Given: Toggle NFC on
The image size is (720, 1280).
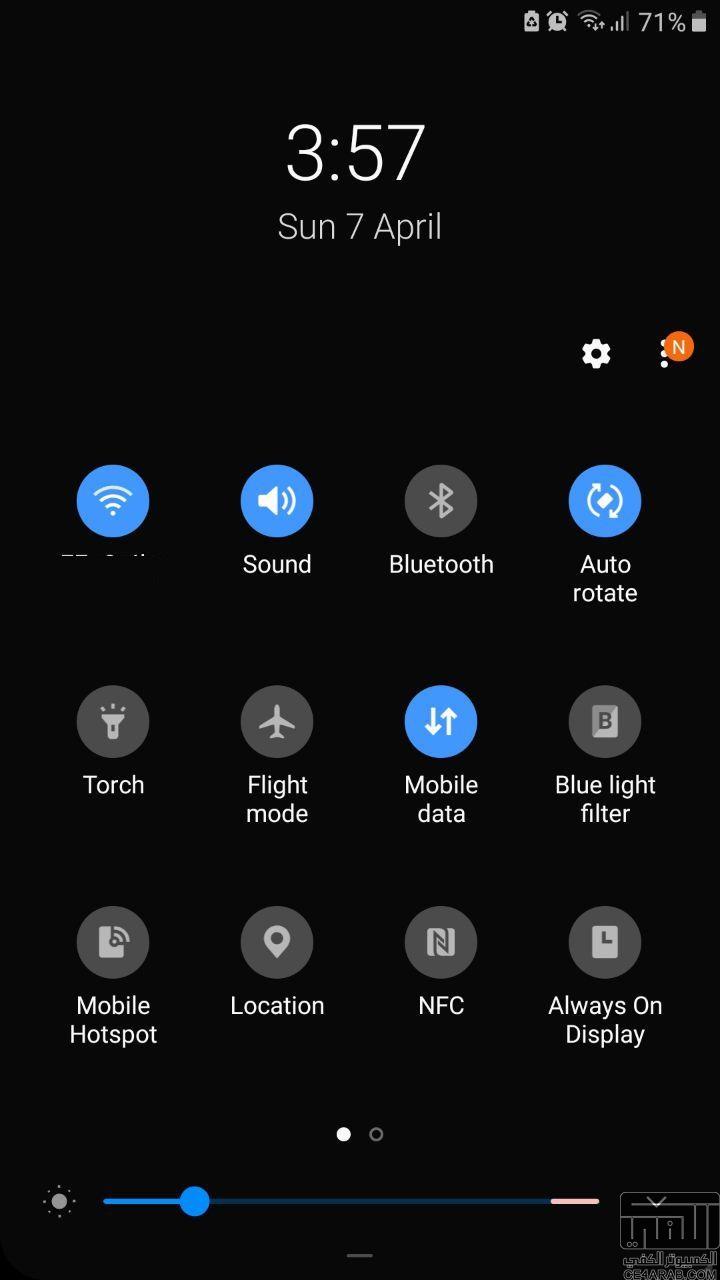Looking at the screenshot, I should click(x=441, y=942).
